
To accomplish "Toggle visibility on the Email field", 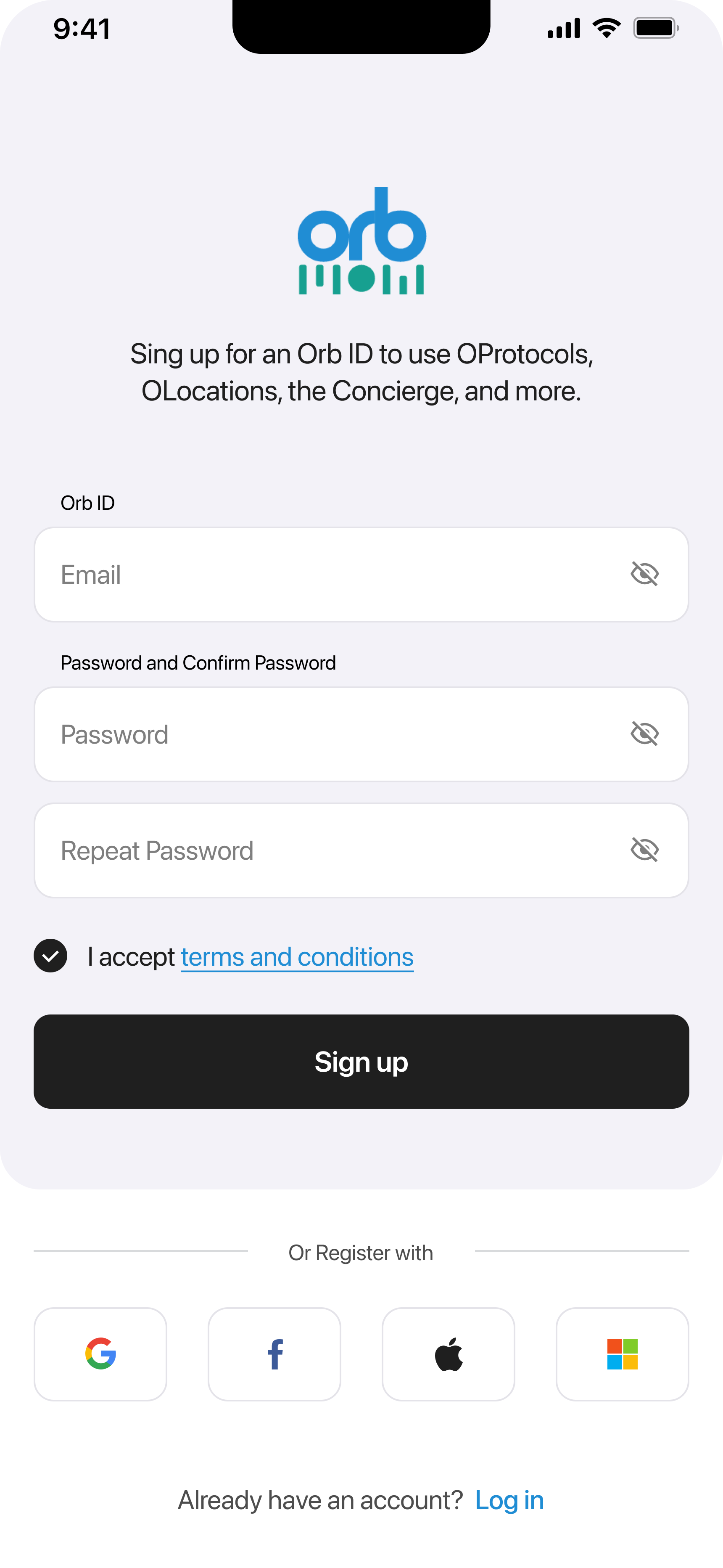I will 644,573.
